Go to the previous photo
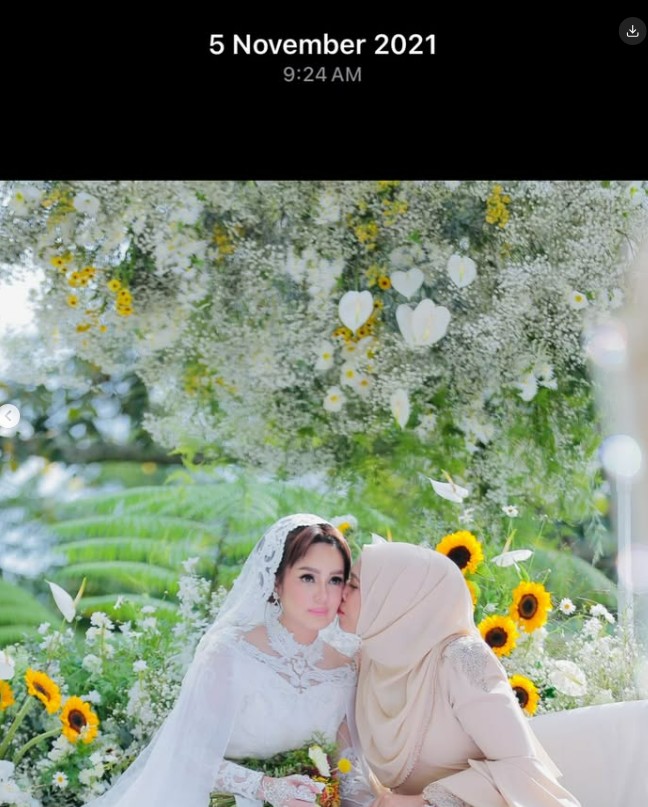The image size is (648, 807). (8, 417)
